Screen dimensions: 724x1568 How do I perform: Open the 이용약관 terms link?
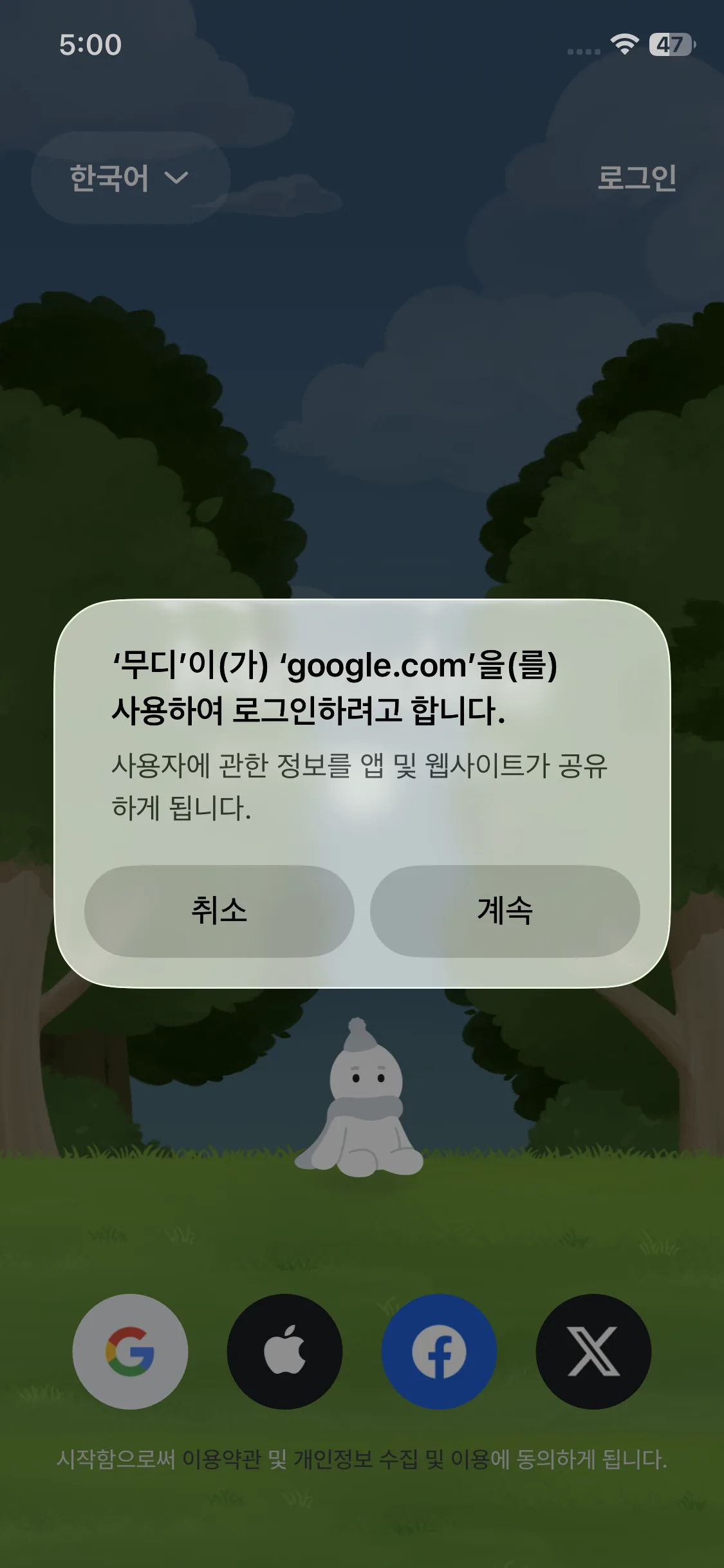(221, 1459)
